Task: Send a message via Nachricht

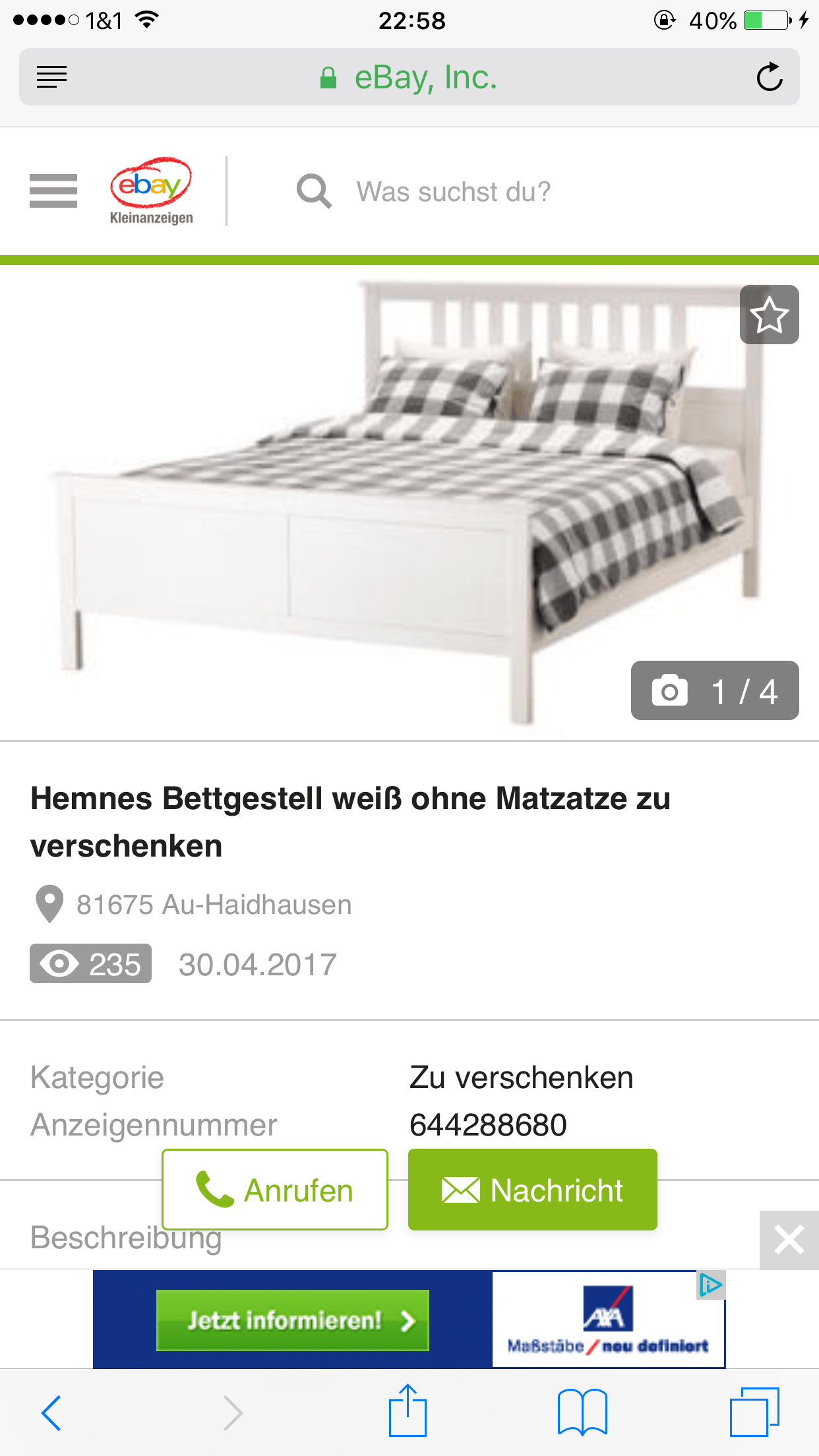Action: tap(532, 1190)
